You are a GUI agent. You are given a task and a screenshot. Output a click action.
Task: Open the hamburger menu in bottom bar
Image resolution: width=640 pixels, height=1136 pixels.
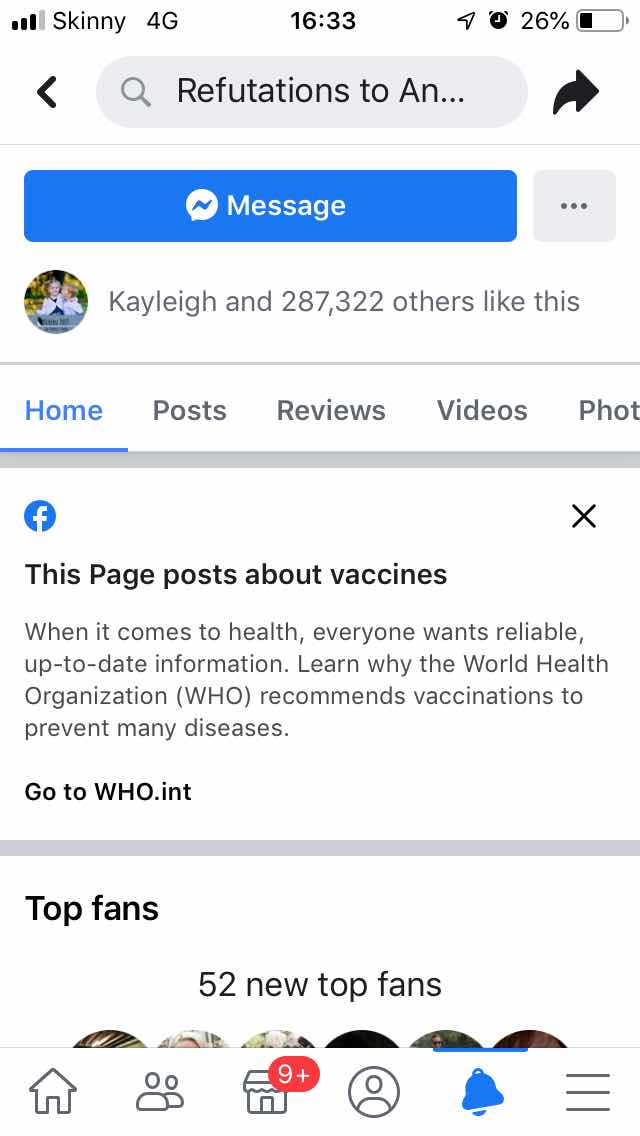point(588,1091)
